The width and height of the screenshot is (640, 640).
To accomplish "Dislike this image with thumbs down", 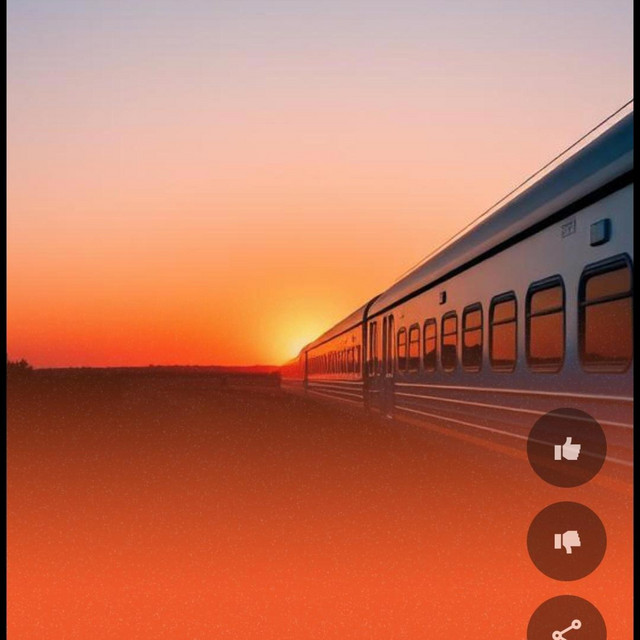I will 566,541.
